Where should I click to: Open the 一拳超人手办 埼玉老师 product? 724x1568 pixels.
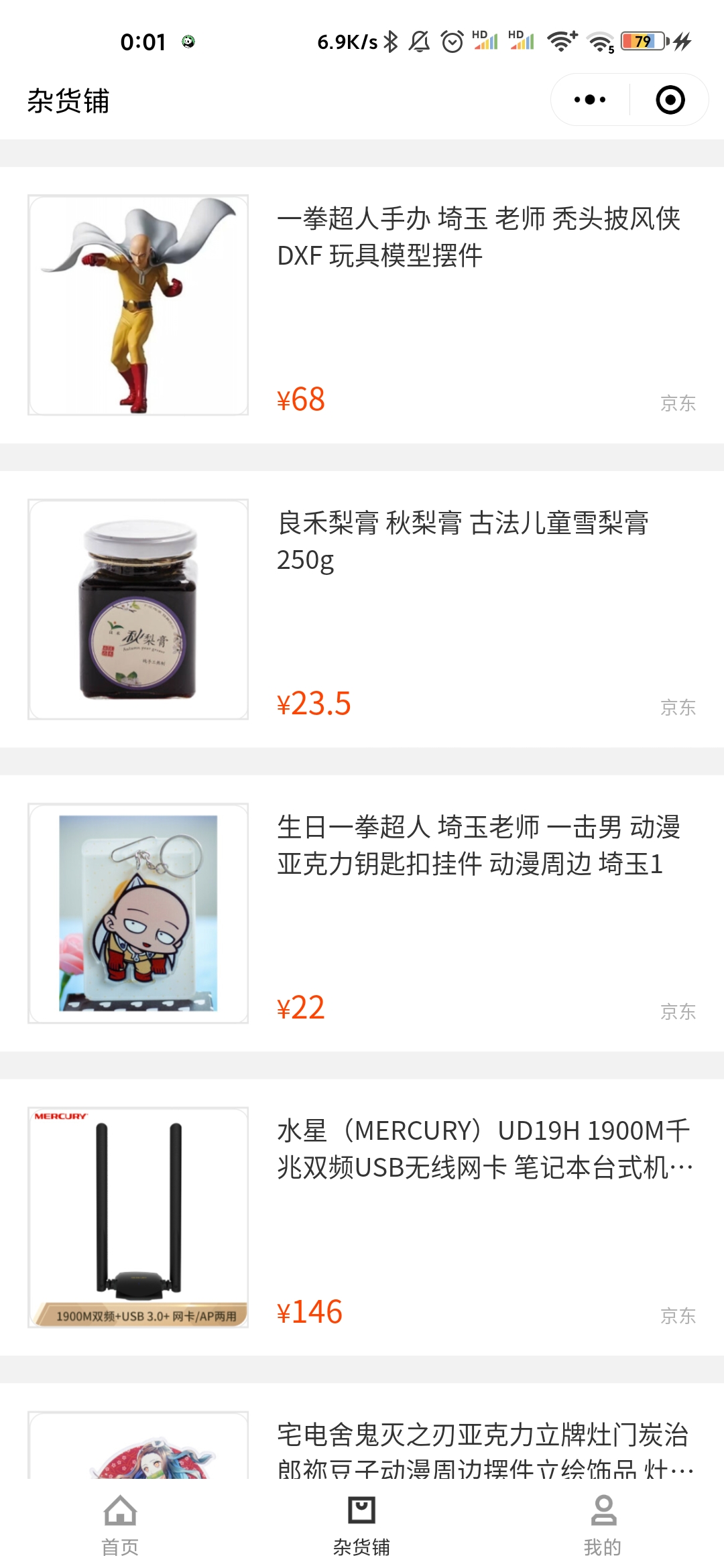click(x=362, y=305)
